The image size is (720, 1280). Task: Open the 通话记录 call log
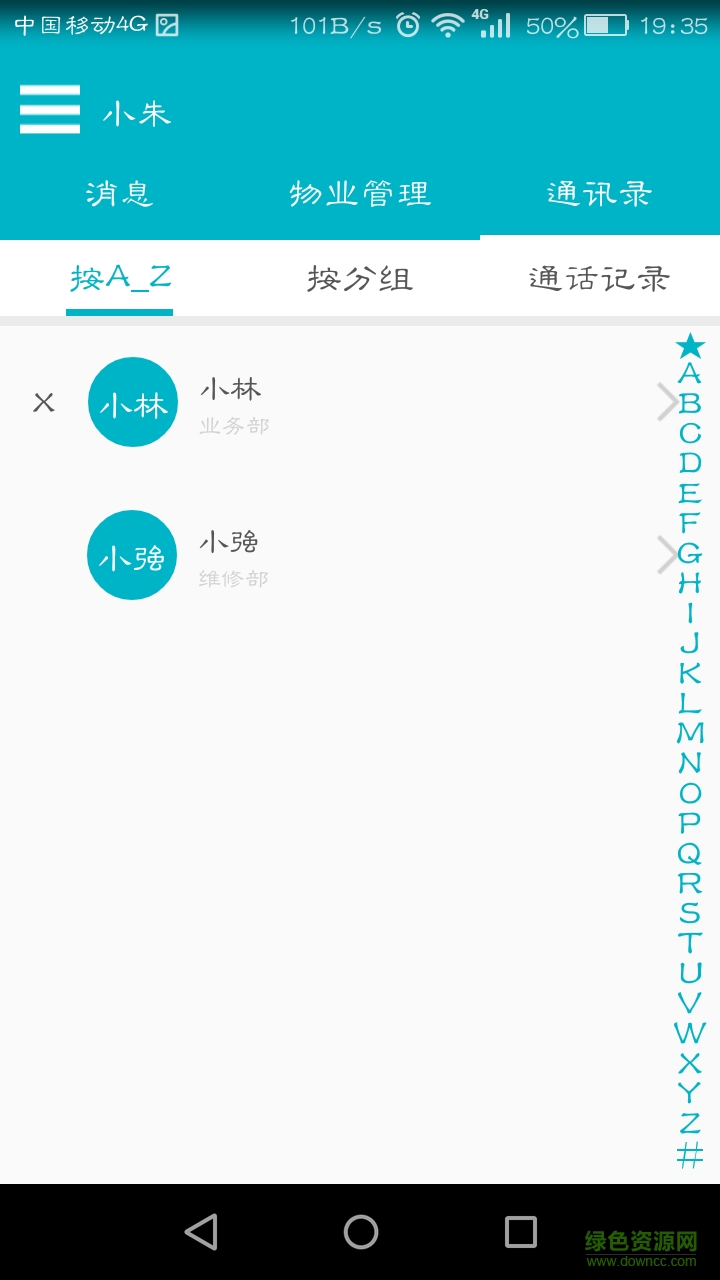(x=600, y=280)
